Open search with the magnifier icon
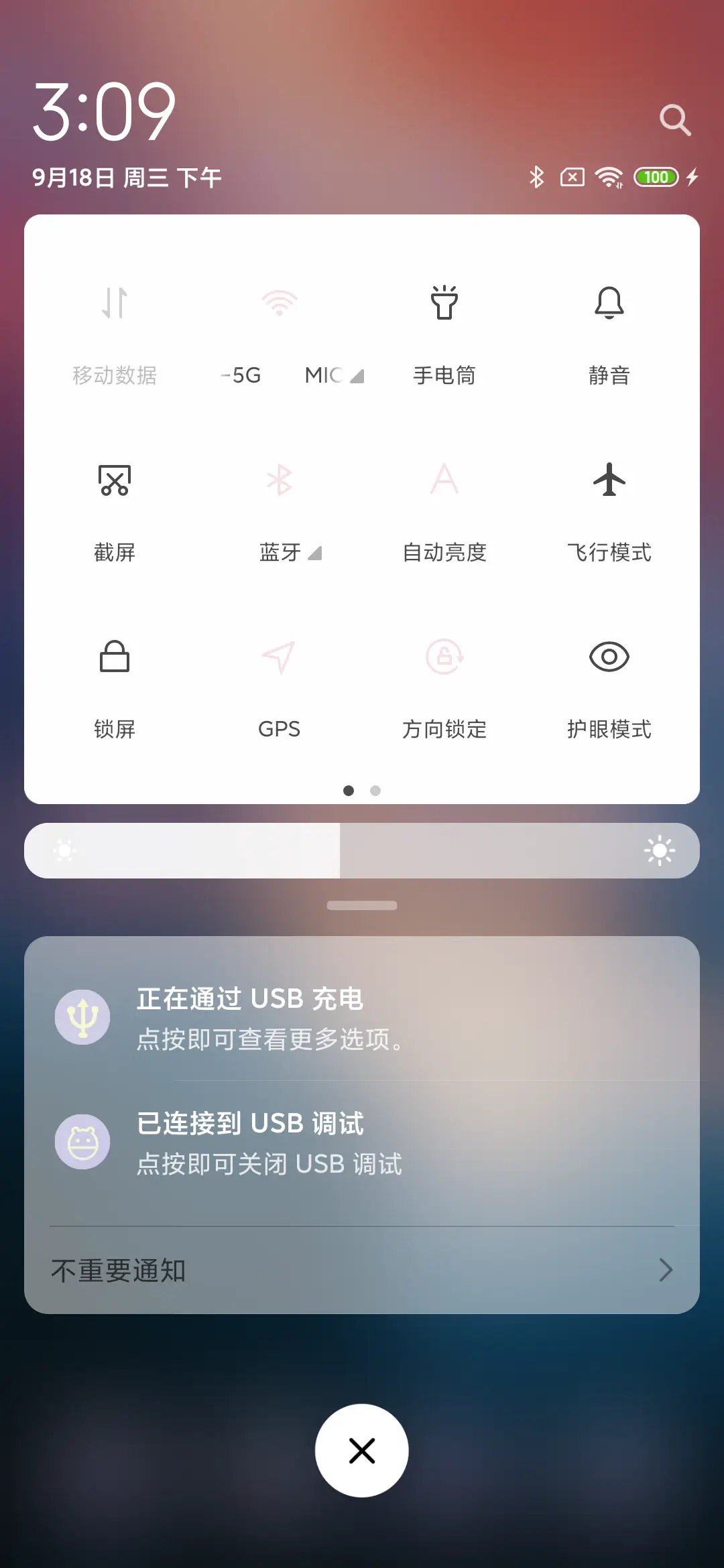This screenshot has width=724, height=1568. (676, 119)
